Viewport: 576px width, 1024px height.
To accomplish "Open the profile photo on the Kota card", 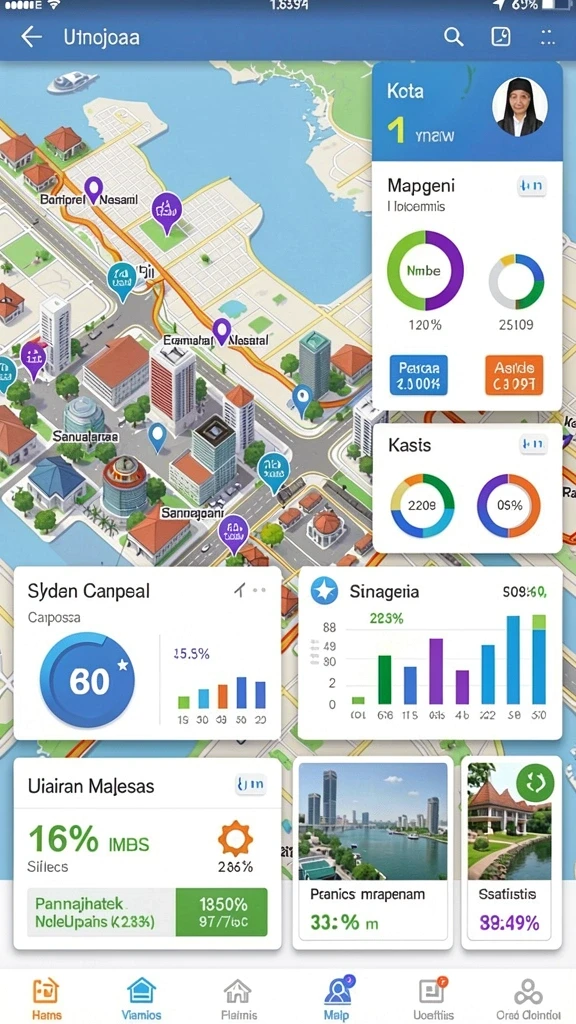I will tap(520, 108).
